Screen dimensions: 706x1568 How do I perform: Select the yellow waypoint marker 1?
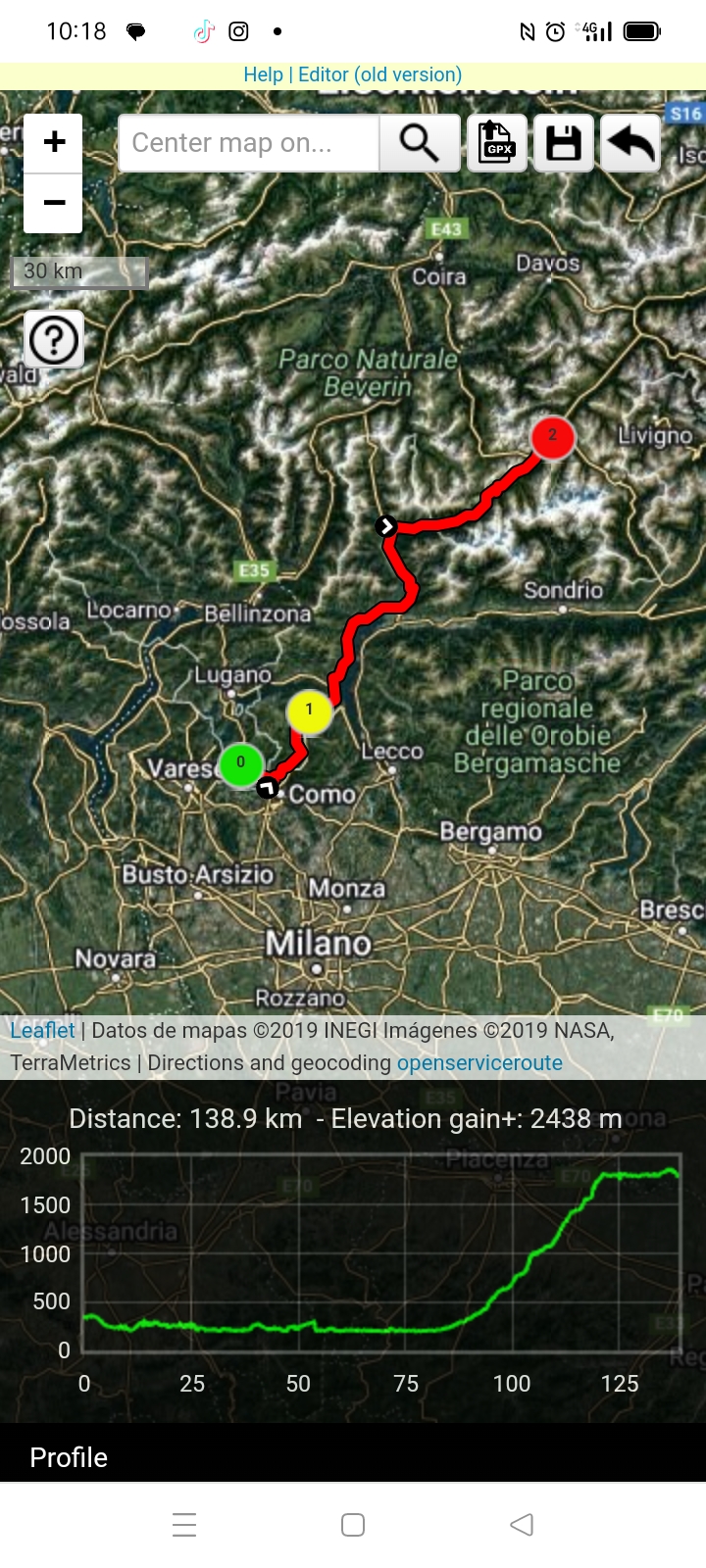(309, 710)
